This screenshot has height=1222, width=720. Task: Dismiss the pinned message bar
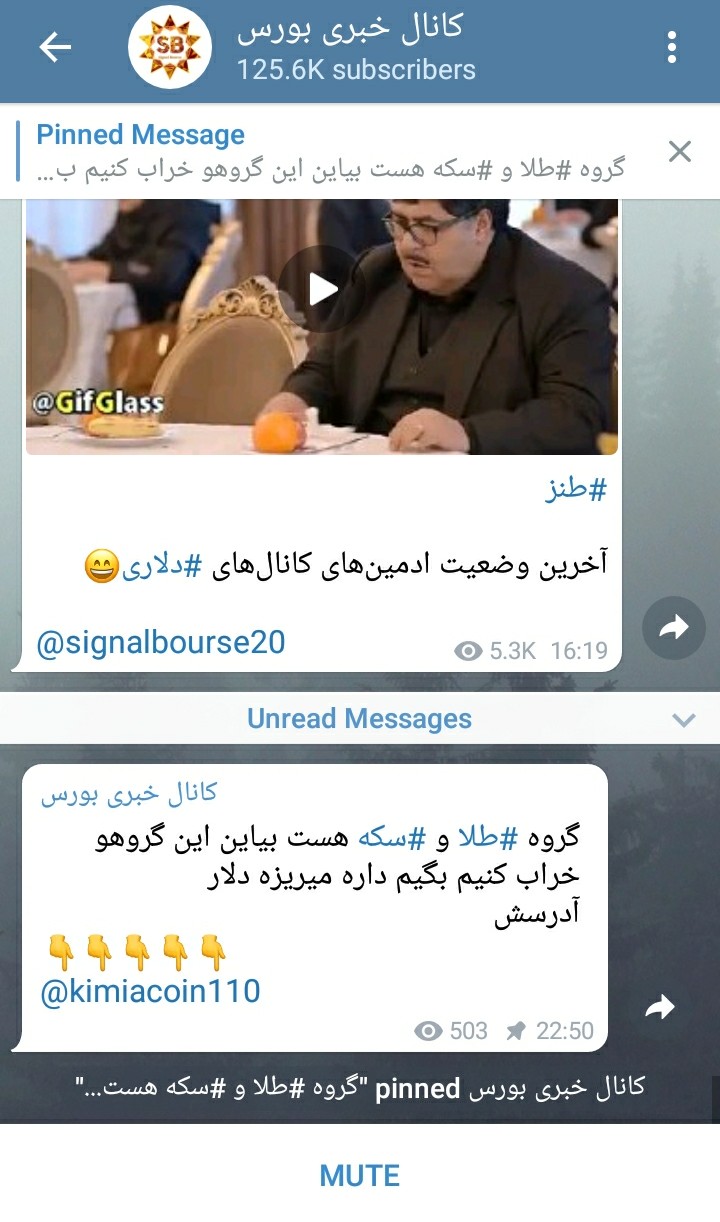[x=680, y=151]
